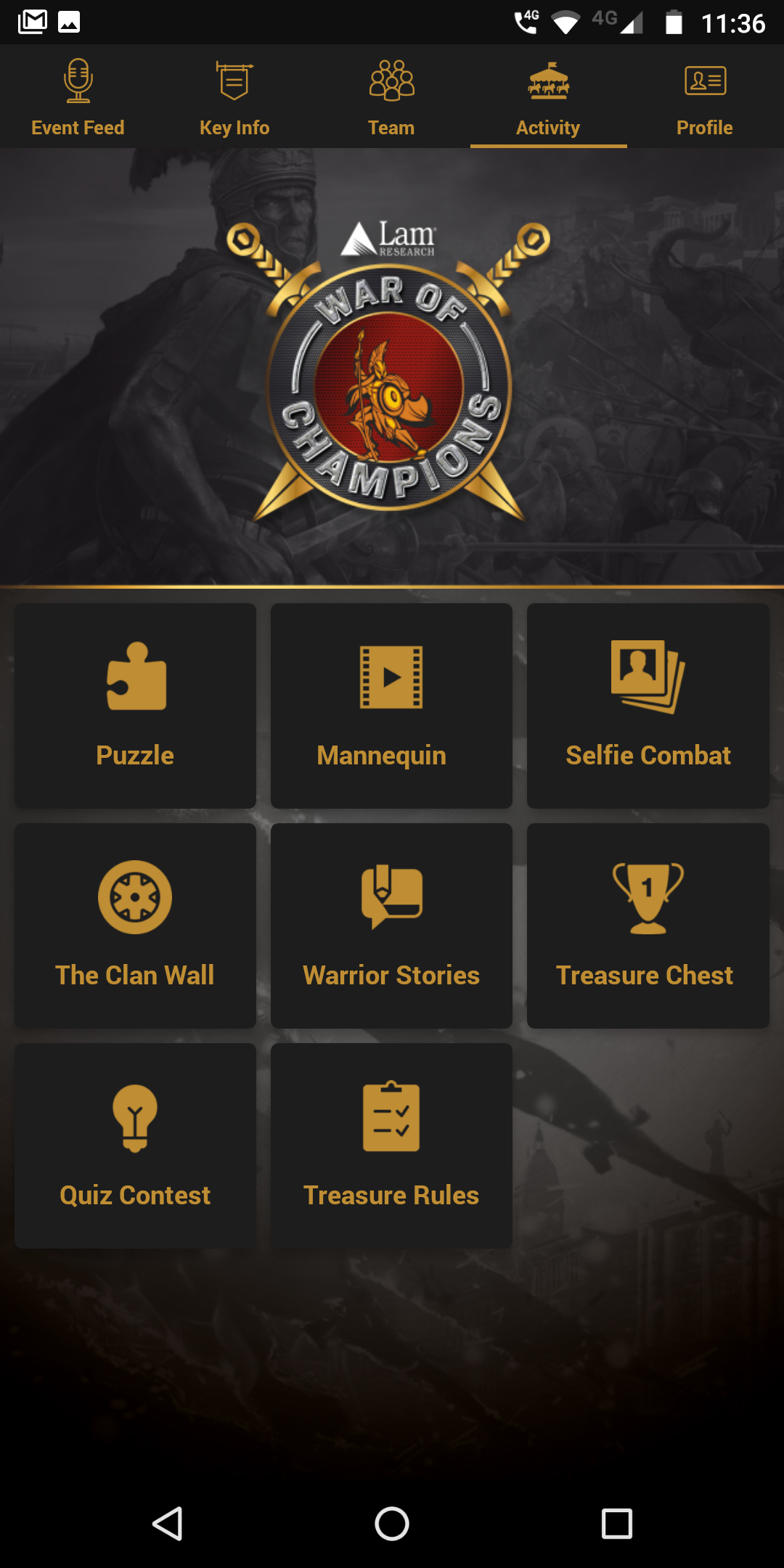Open Warrior Stories

391,926
